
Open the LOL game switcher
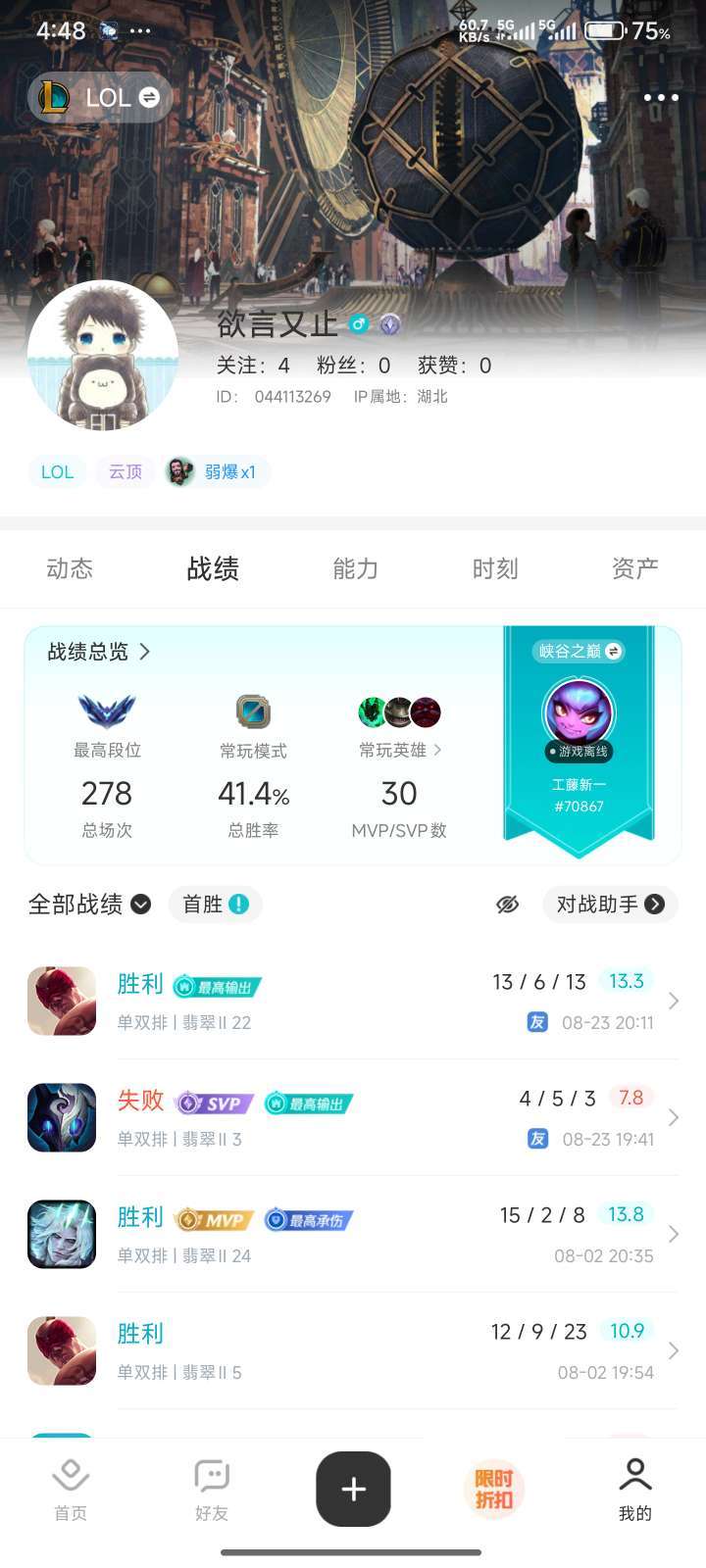click(100, 97)
